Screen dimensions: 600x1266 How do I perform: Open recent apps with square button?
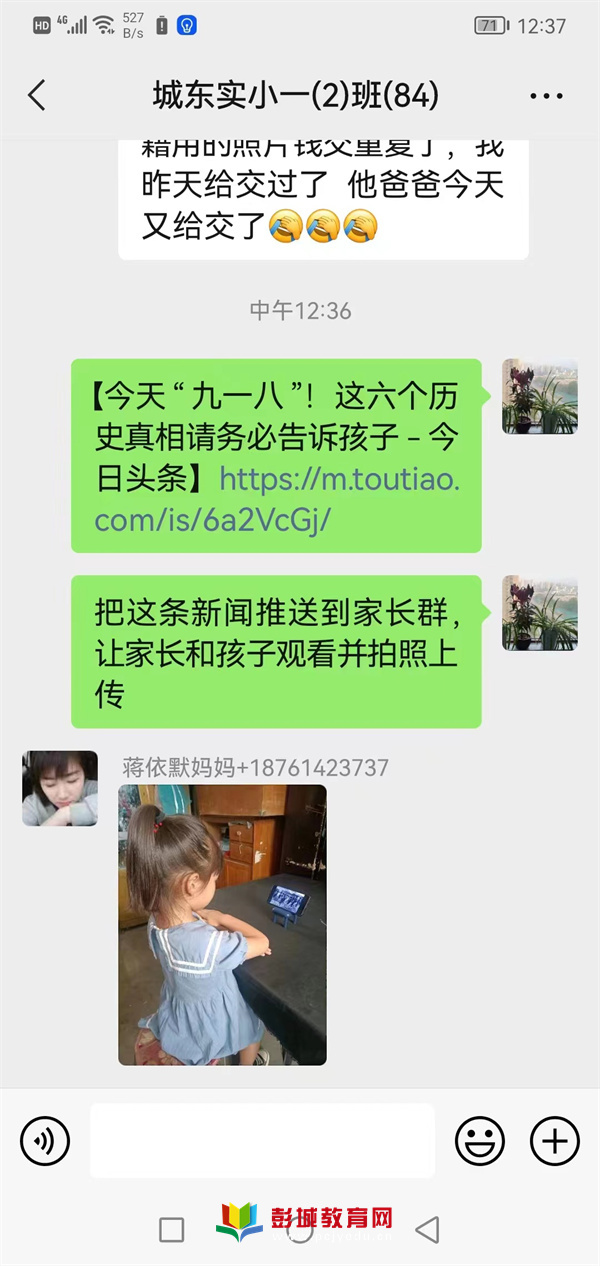pyautogui.click(x=172, y=1229)
